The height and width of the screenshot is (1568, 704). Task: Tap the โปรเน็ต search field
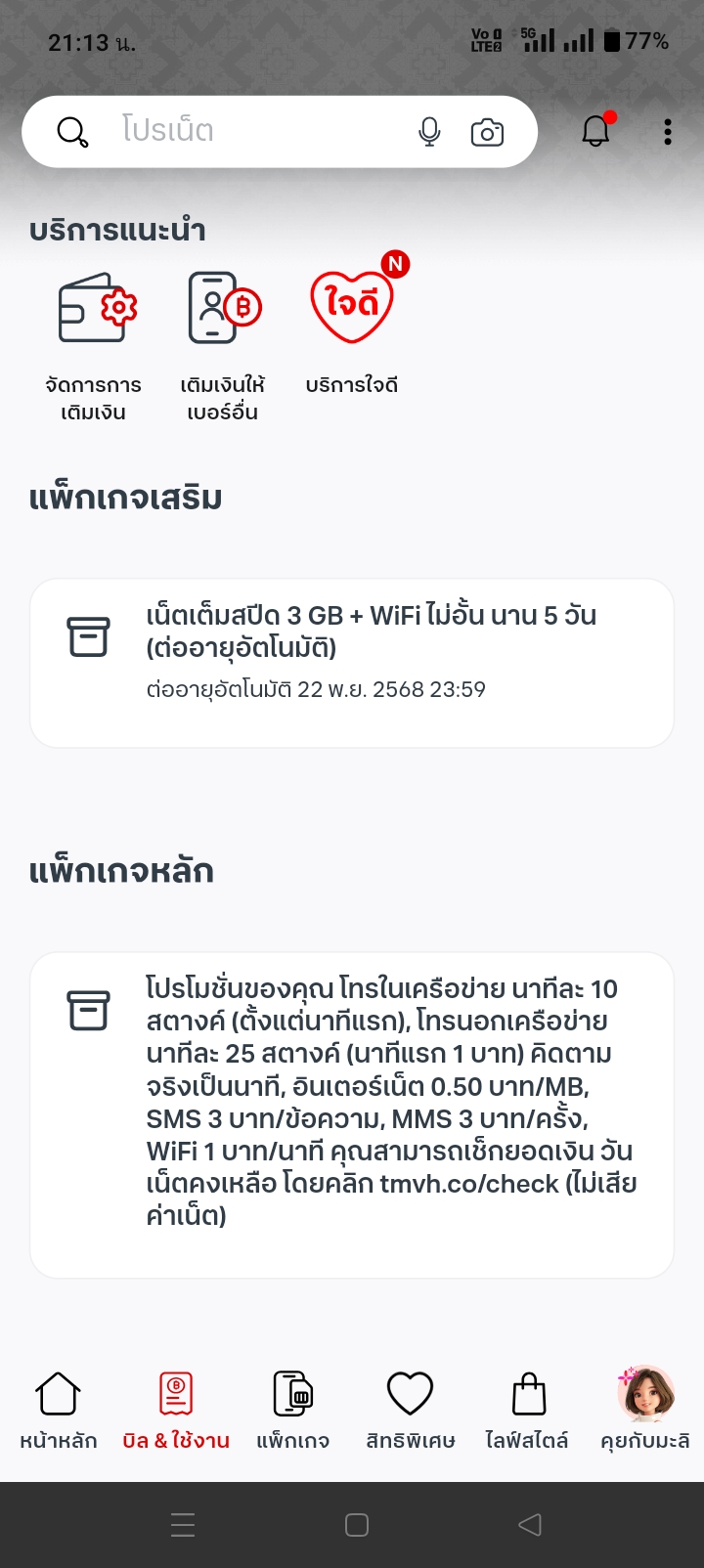click(244, 131)
